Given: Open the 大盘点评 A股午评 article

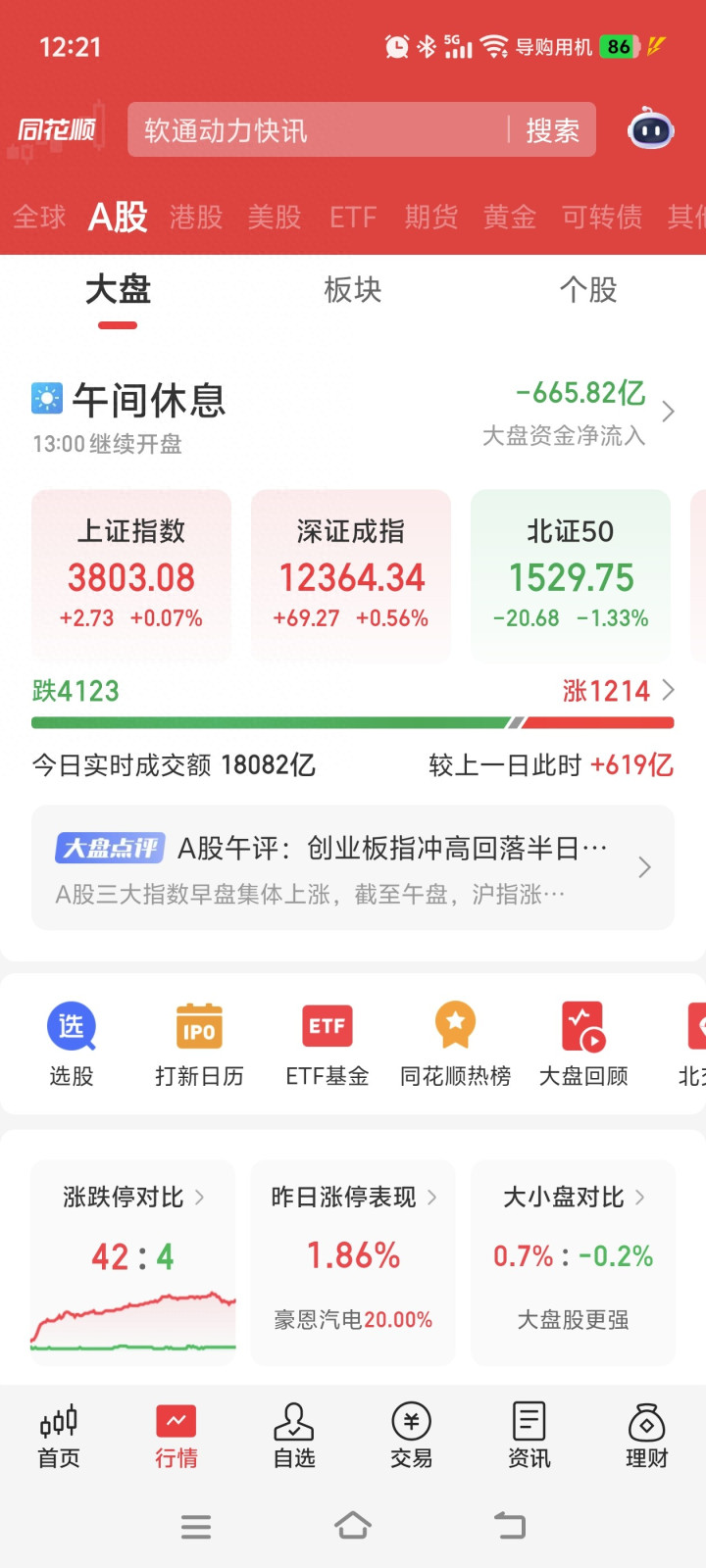Looking at the screenshot, I should (353, 867).
